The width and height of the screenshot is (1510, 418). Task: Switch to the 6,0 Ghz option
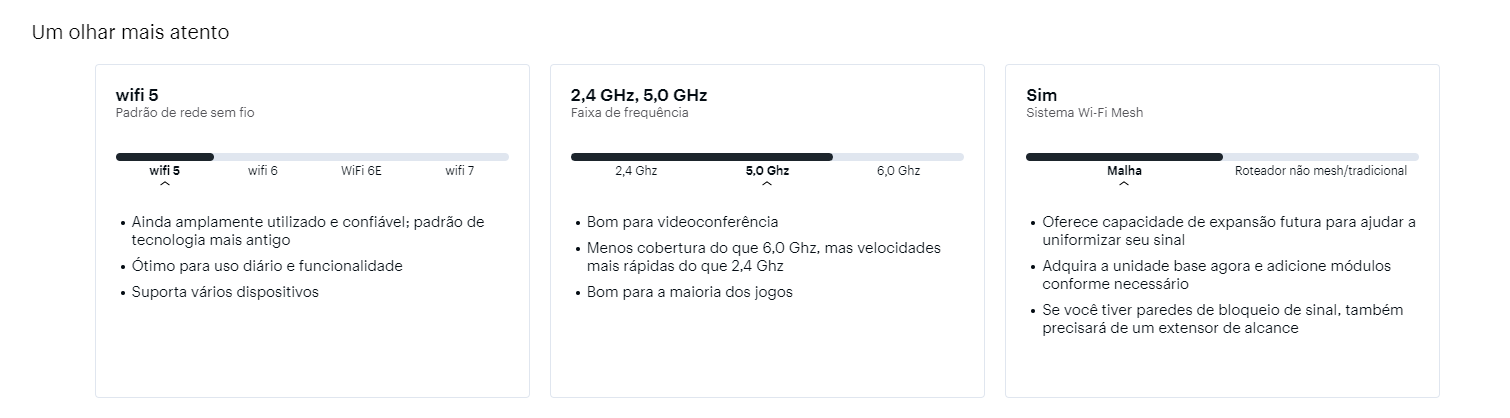click(898, 171)
